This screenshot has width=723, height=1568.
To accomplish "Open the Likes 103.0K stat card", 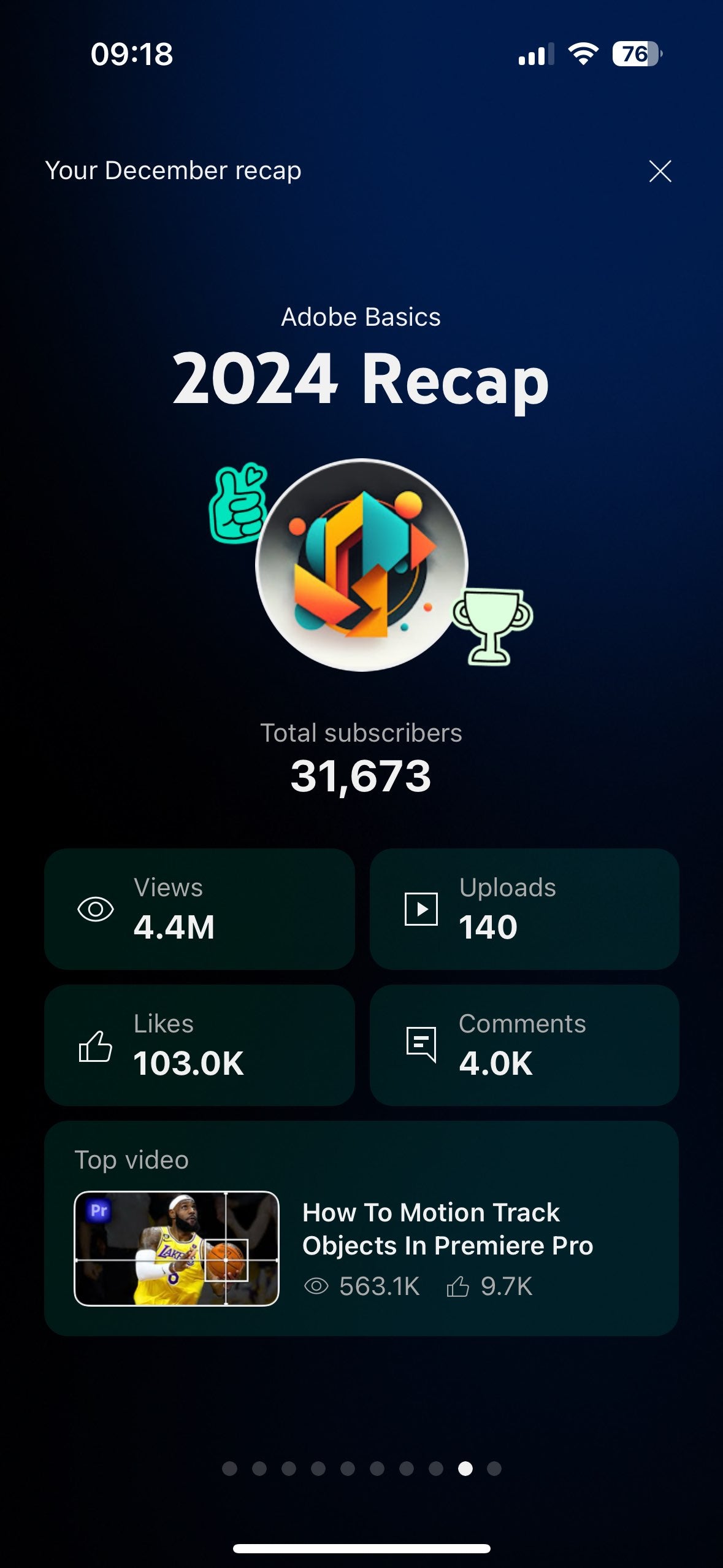I will 199,1045.
